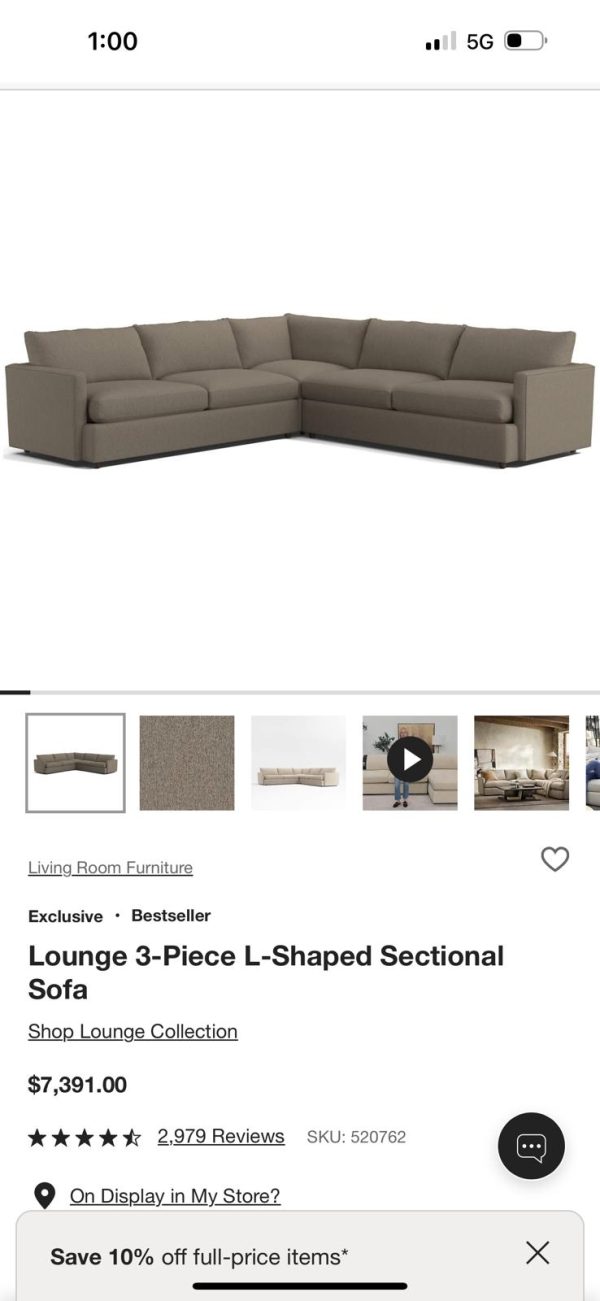Open the Living Room Furniture breadcrumb link

(x=110, y=867)
